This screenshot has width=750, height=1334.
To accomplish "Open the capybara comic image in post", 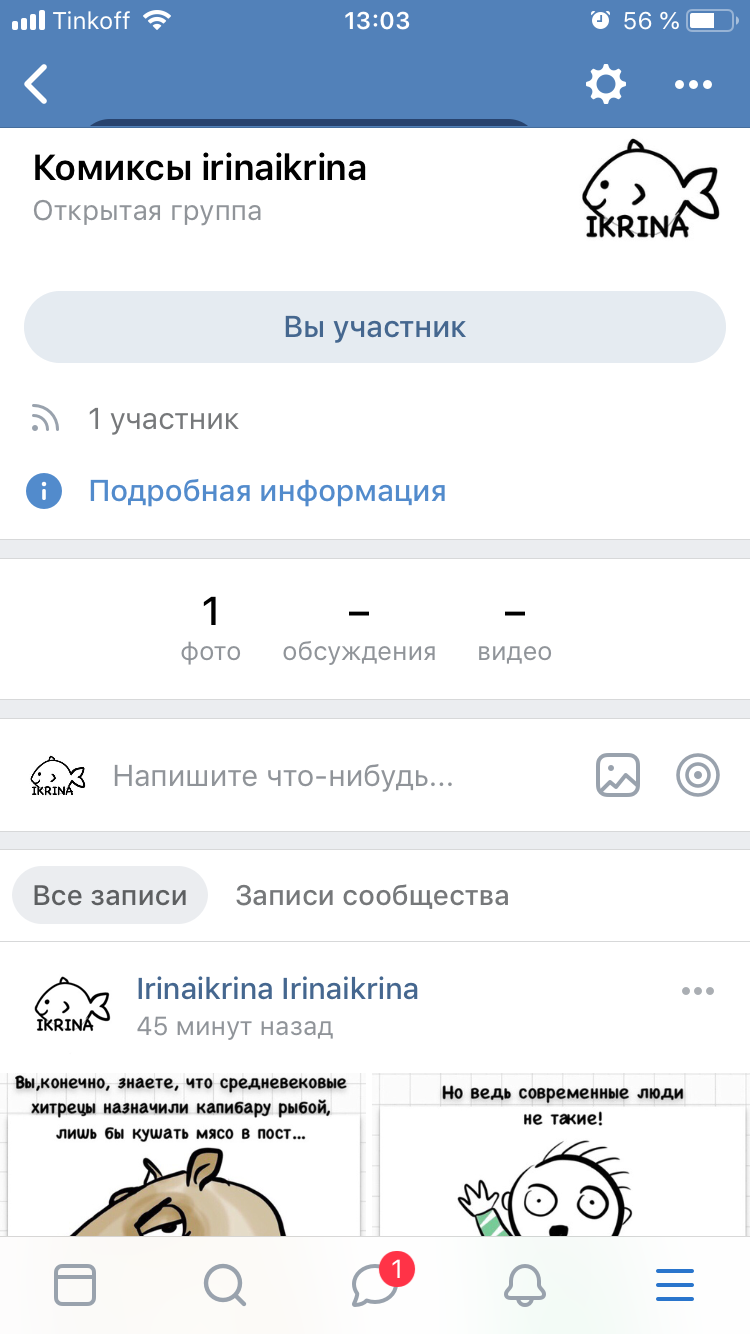I will [184, 1155].
